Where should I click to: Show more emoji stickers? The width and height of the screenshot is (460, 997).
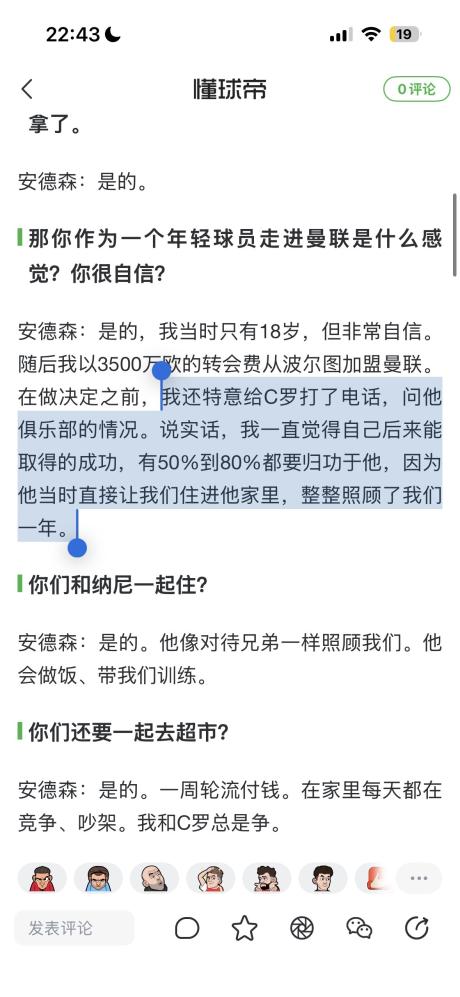[419, 878]
